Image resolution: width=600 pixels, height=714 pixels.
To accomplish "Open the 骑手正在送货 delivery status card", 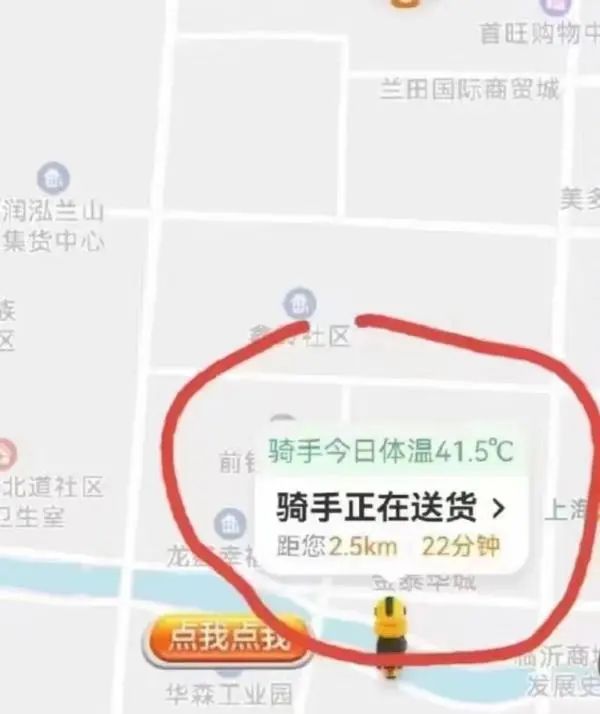I will click(391, 508).
